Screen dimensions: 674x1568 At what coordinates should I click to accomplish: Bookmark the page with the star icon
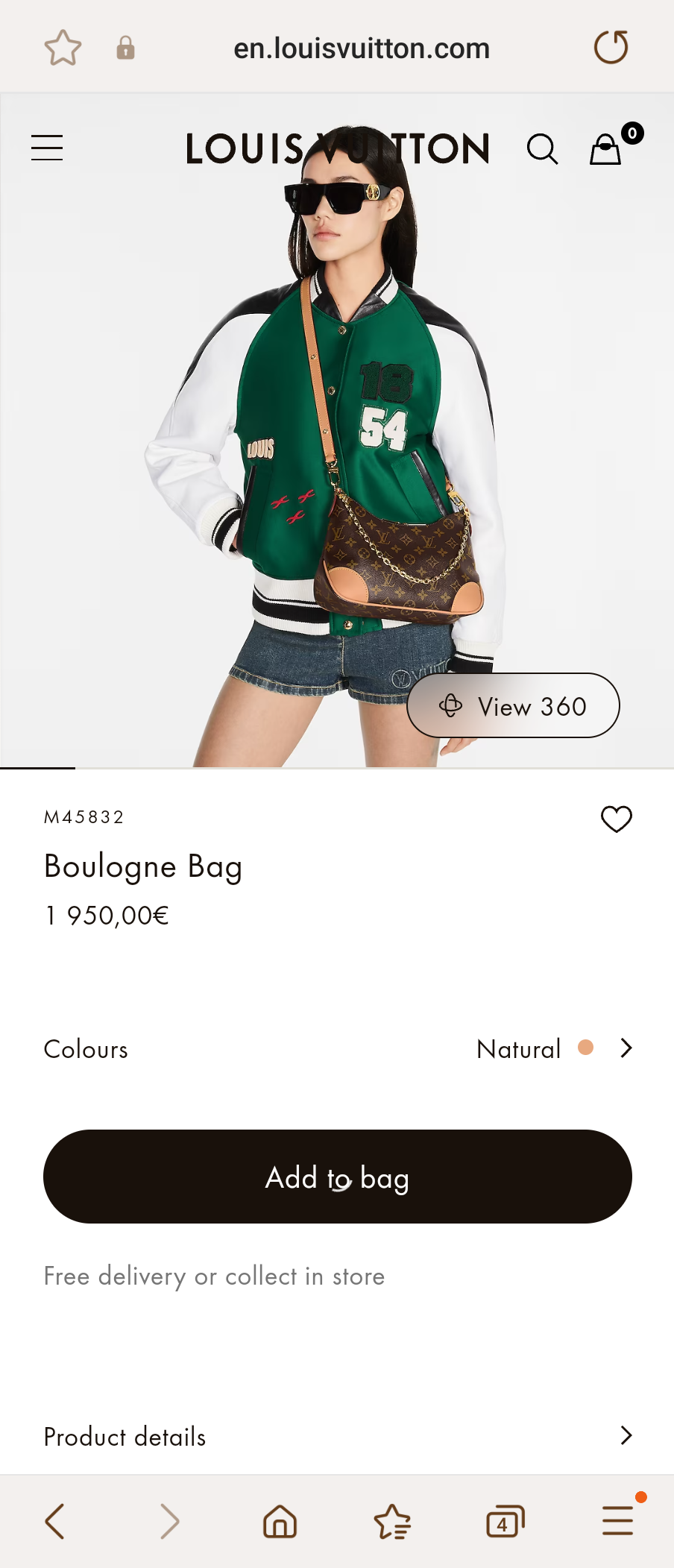[x=63, y=47]
